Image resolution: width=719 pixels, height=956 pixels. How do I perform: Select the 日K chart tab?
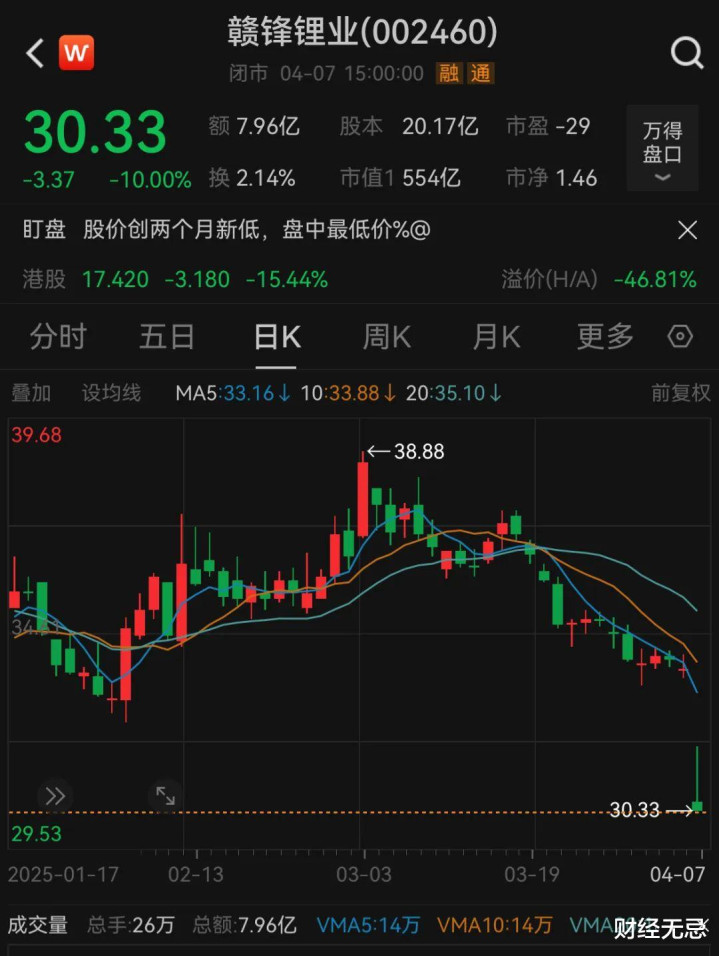point(277,337)
